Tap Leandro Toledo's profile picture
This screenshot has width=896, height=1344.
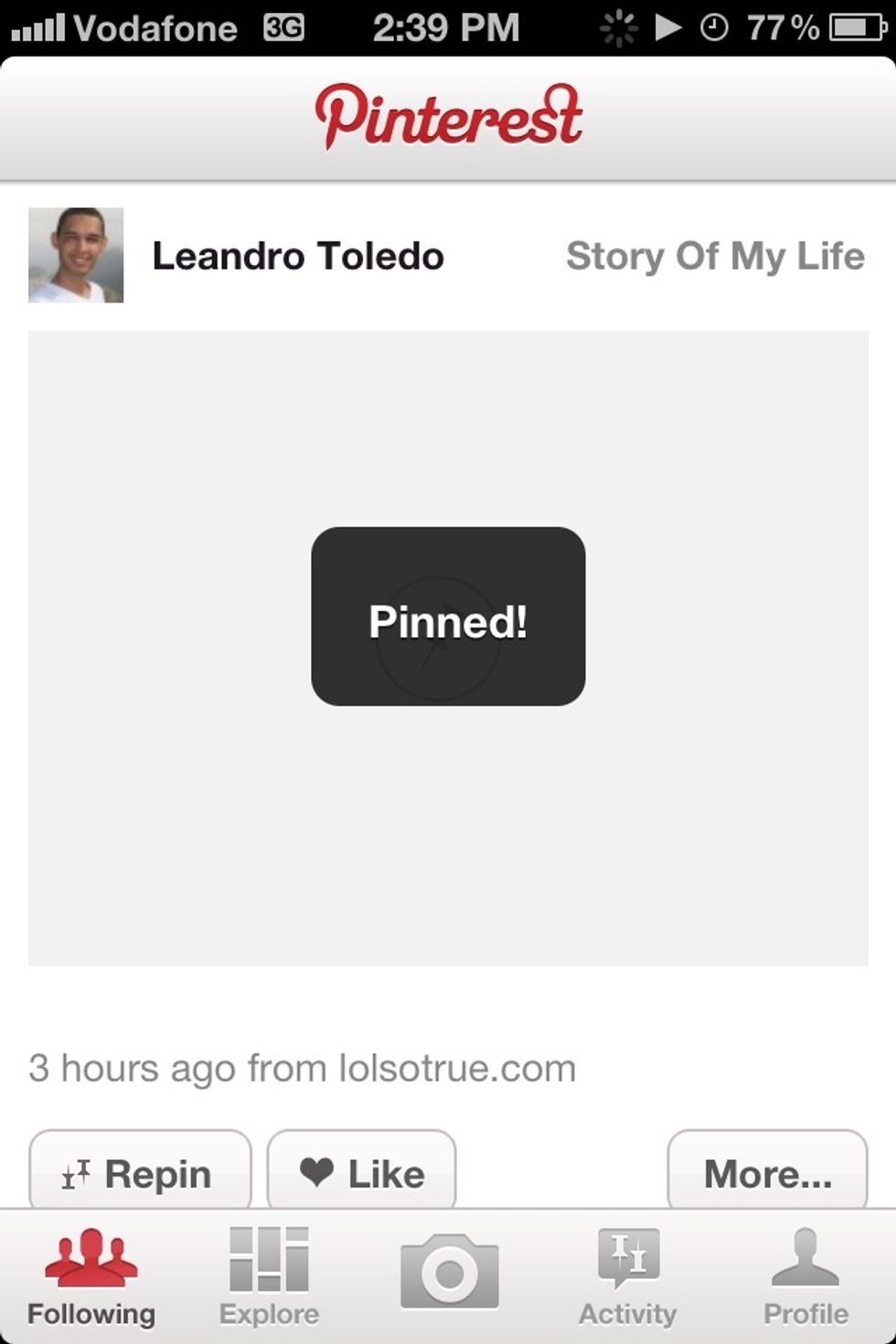click(x=76, y=256)
